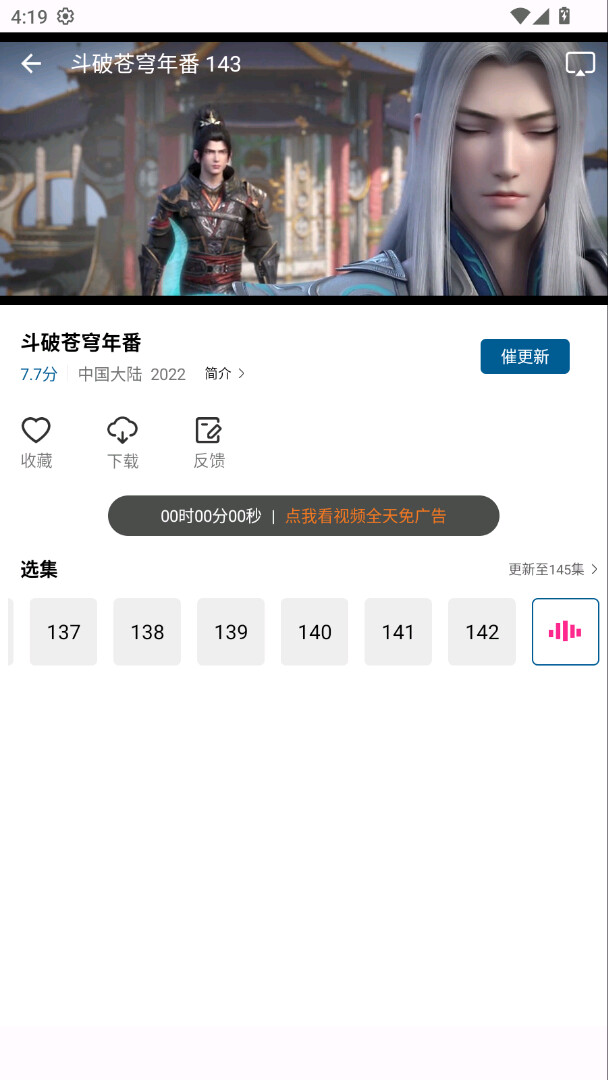Select episode 137
This screenshot has width=608, height=1080.
pyautogui.click(x=63, y=632)
